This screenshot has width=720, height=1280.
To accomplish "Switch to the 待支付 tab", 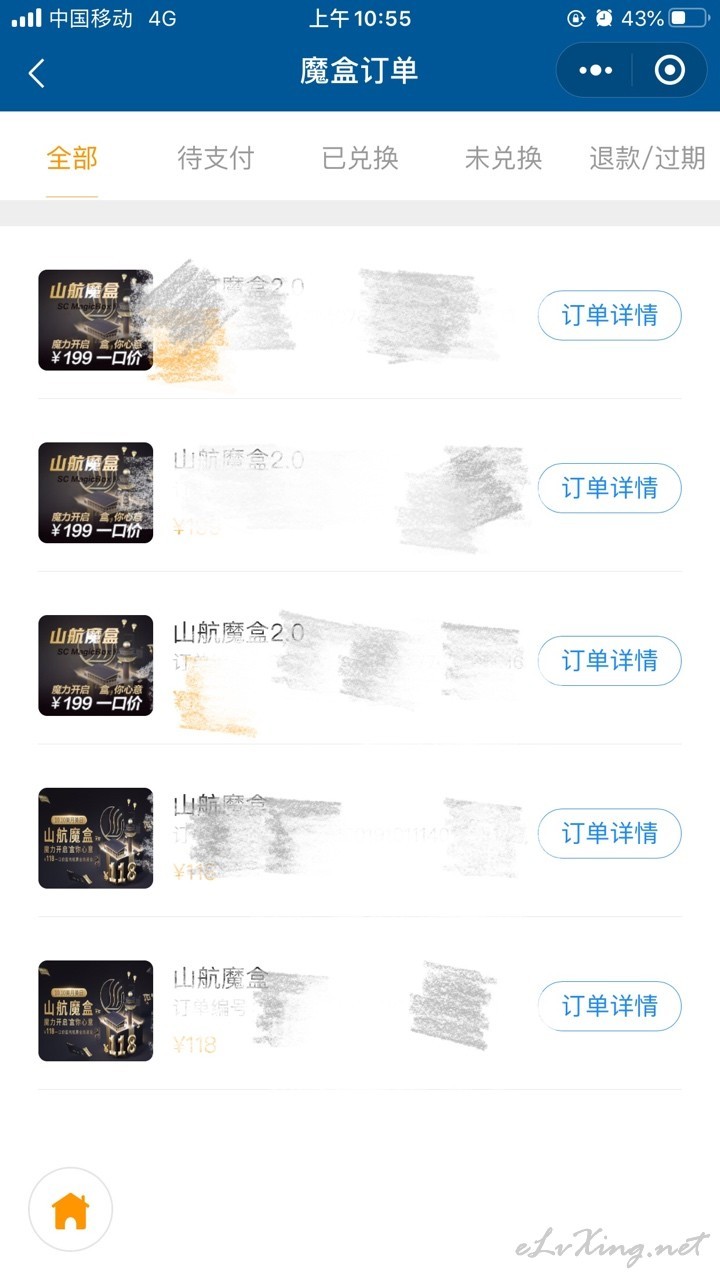I will point(216,158).
